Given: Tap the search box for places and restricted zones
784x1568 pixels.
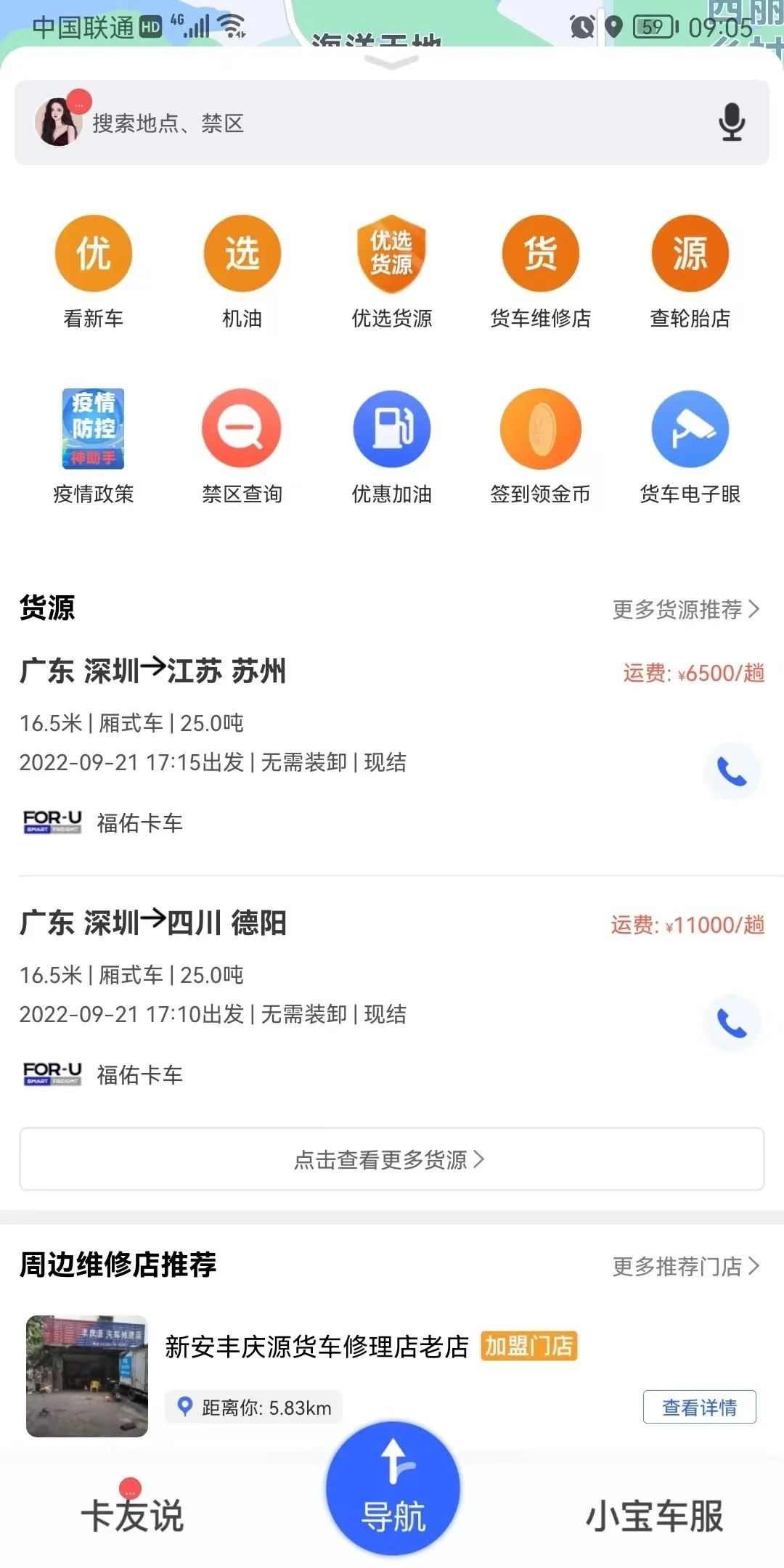Looking at the screenshot, I should pos(392,123).
